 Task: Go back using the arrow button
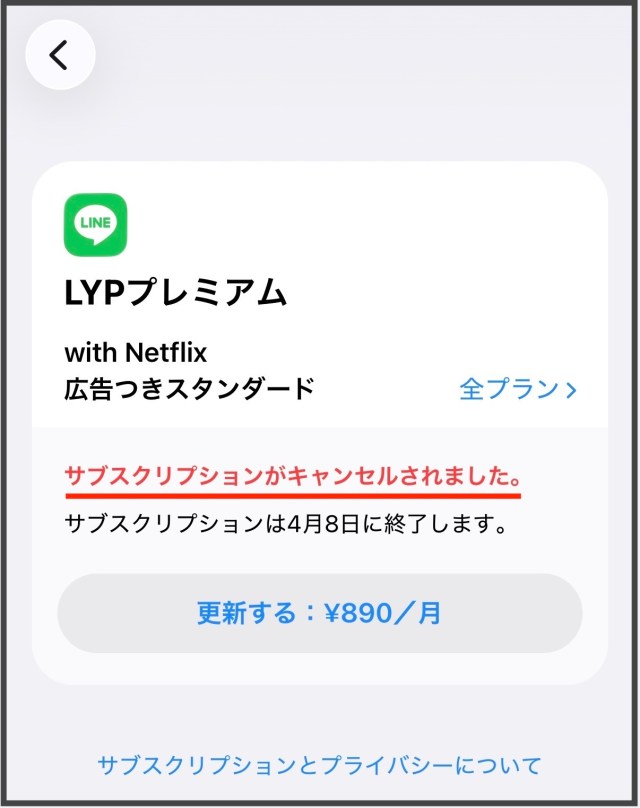click(60, 55)
